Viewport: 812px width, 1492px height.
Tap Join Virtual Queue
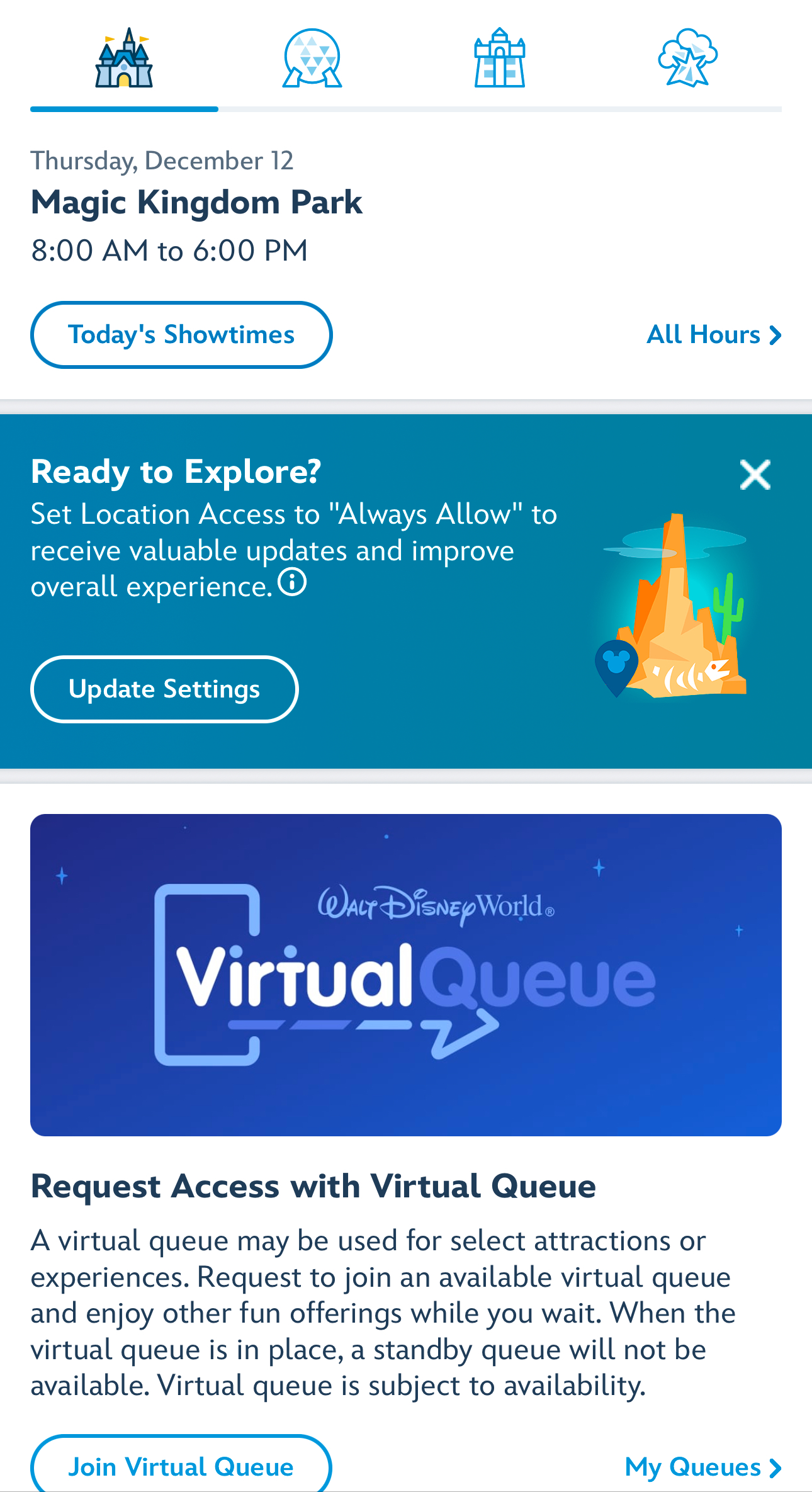(181, 1466)
